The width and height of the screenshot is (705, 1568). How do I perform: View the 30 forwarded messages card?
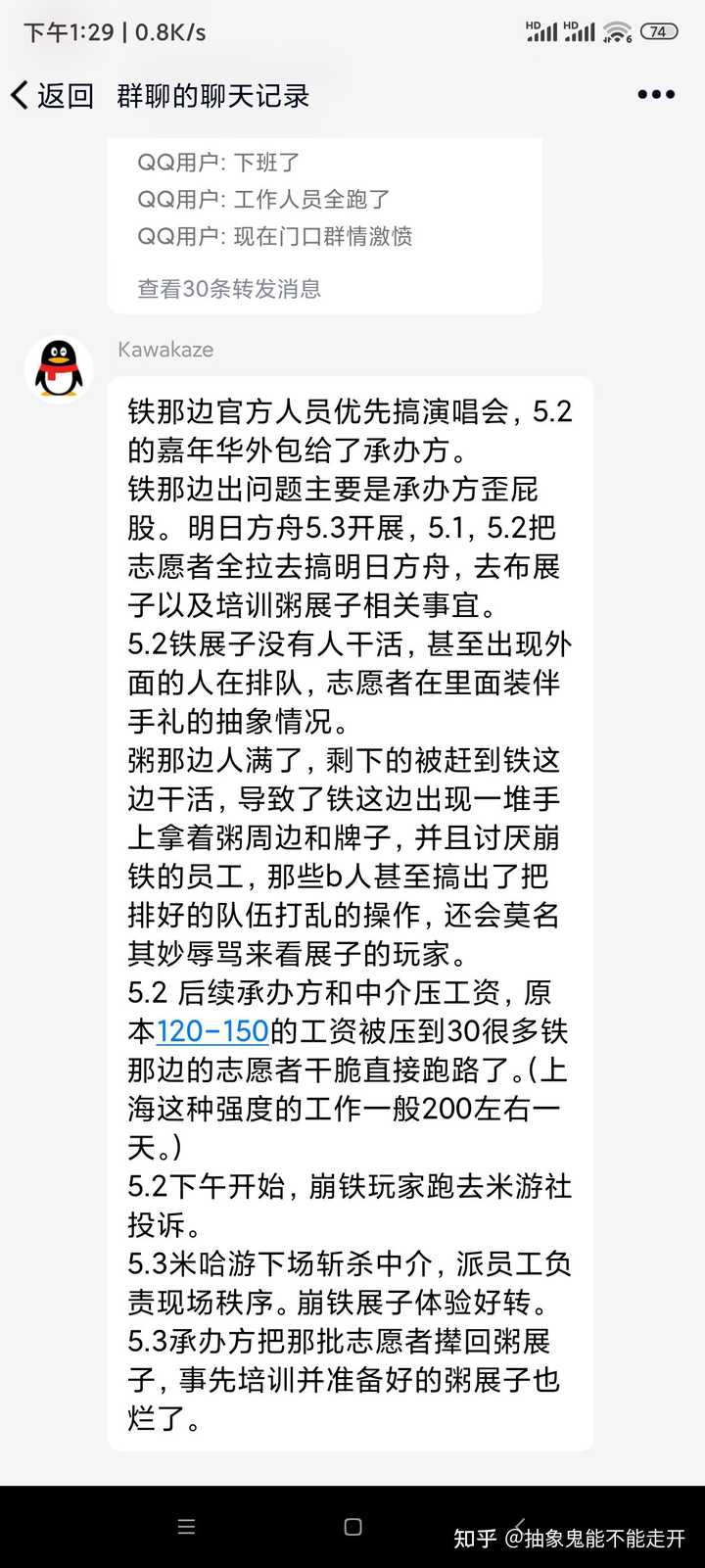click(324, 226)
